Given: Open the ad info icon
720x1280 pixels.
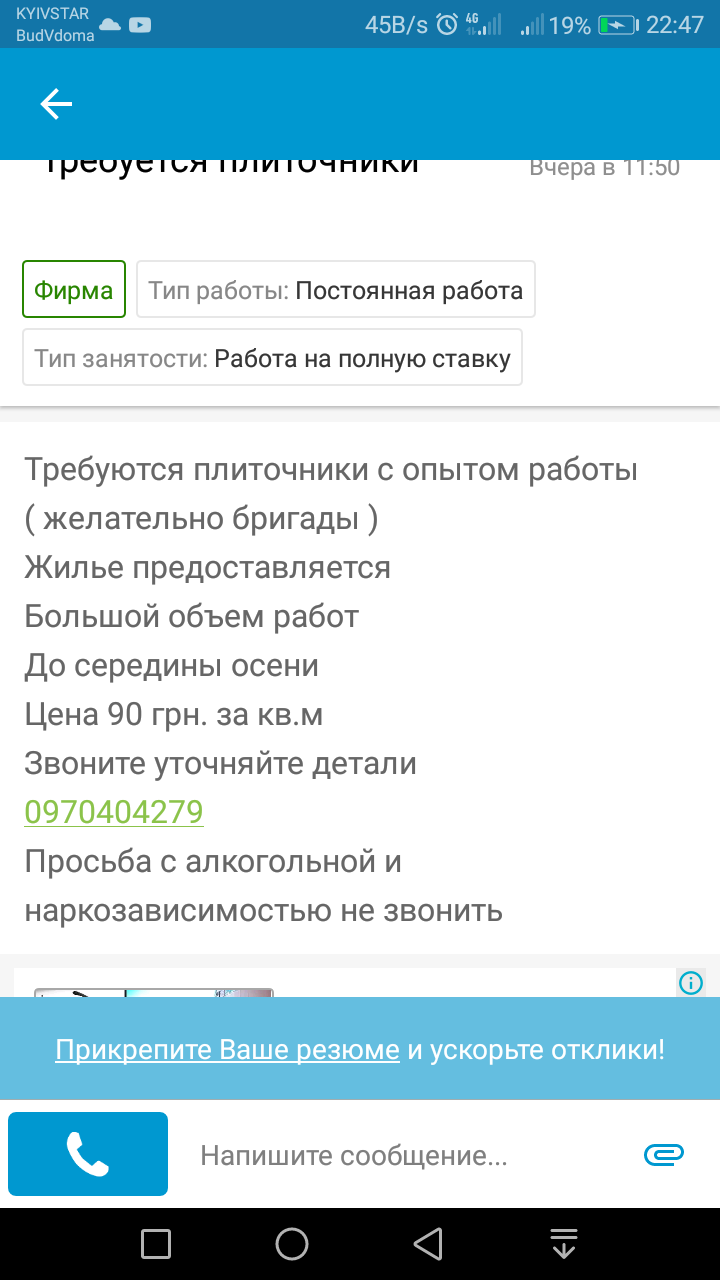Looking at the screenshot, I should point(691,983).
